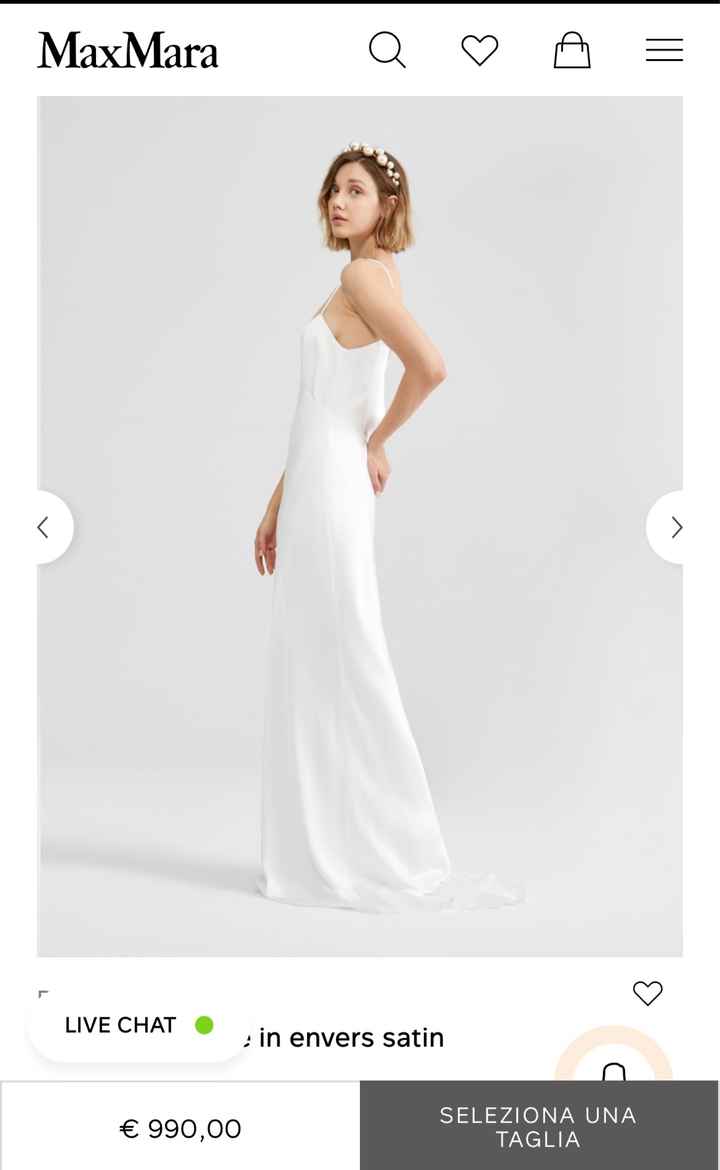Open the shopping bag
Screen dimensions: 720x1170
click(x=572, y=50)
